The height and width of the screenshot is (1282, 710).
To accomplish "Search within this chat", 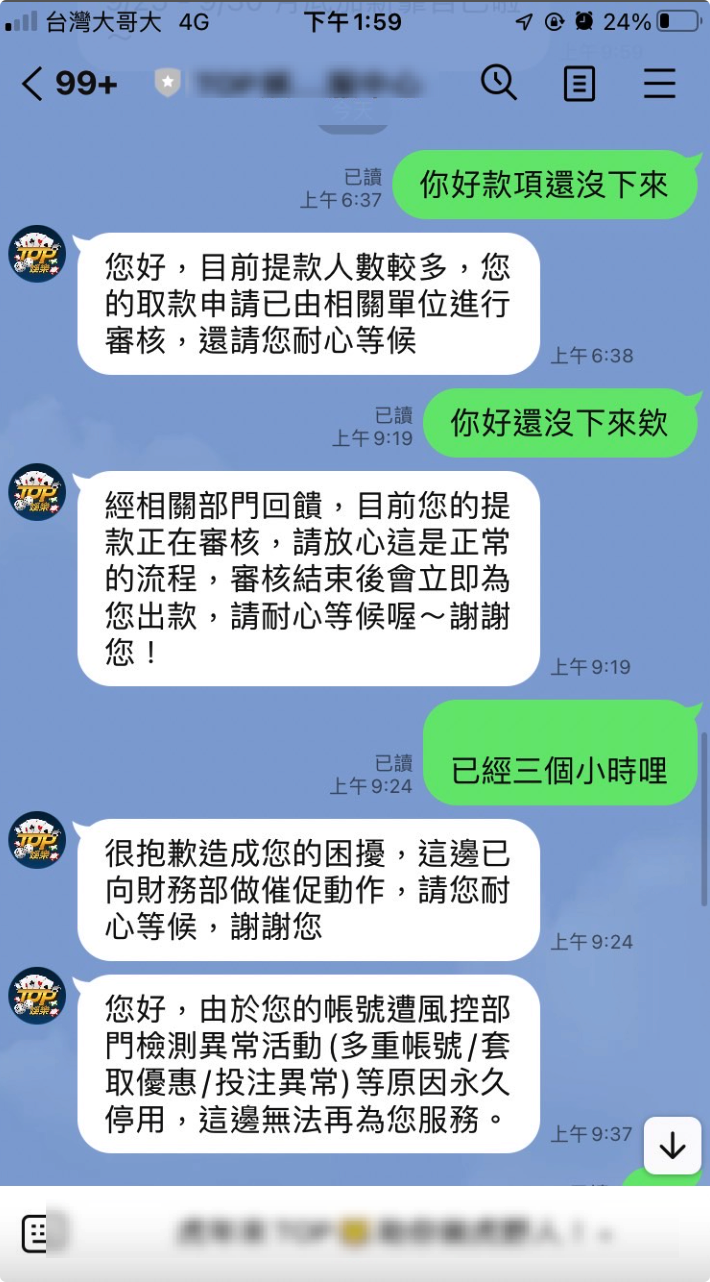I will tap(498, 83).
